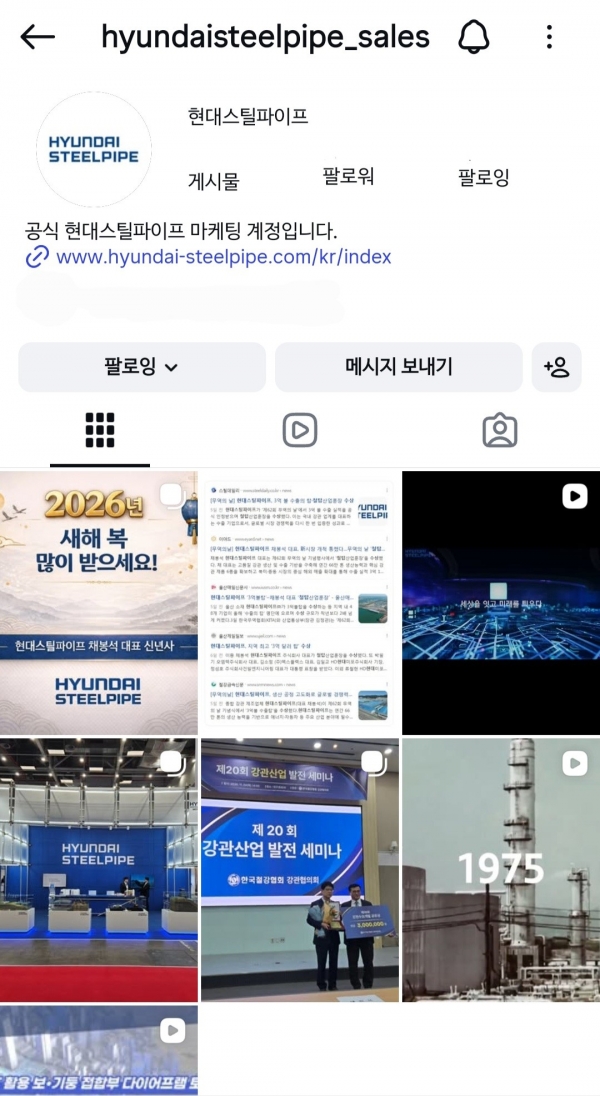Open the Hyundai Steelpipe exhibition booth post
Screen dimensions: 600x1096
click(99, 869)
